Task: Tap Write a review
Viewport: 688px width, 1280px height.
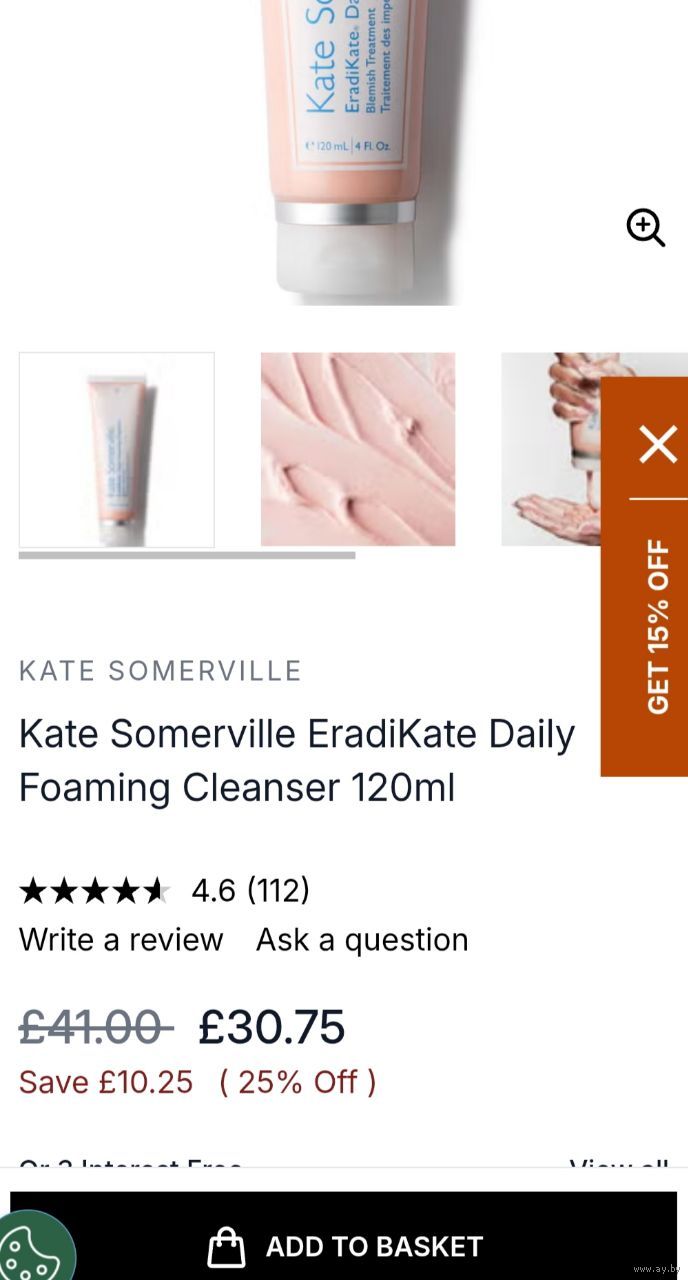Action: point(121,940)
